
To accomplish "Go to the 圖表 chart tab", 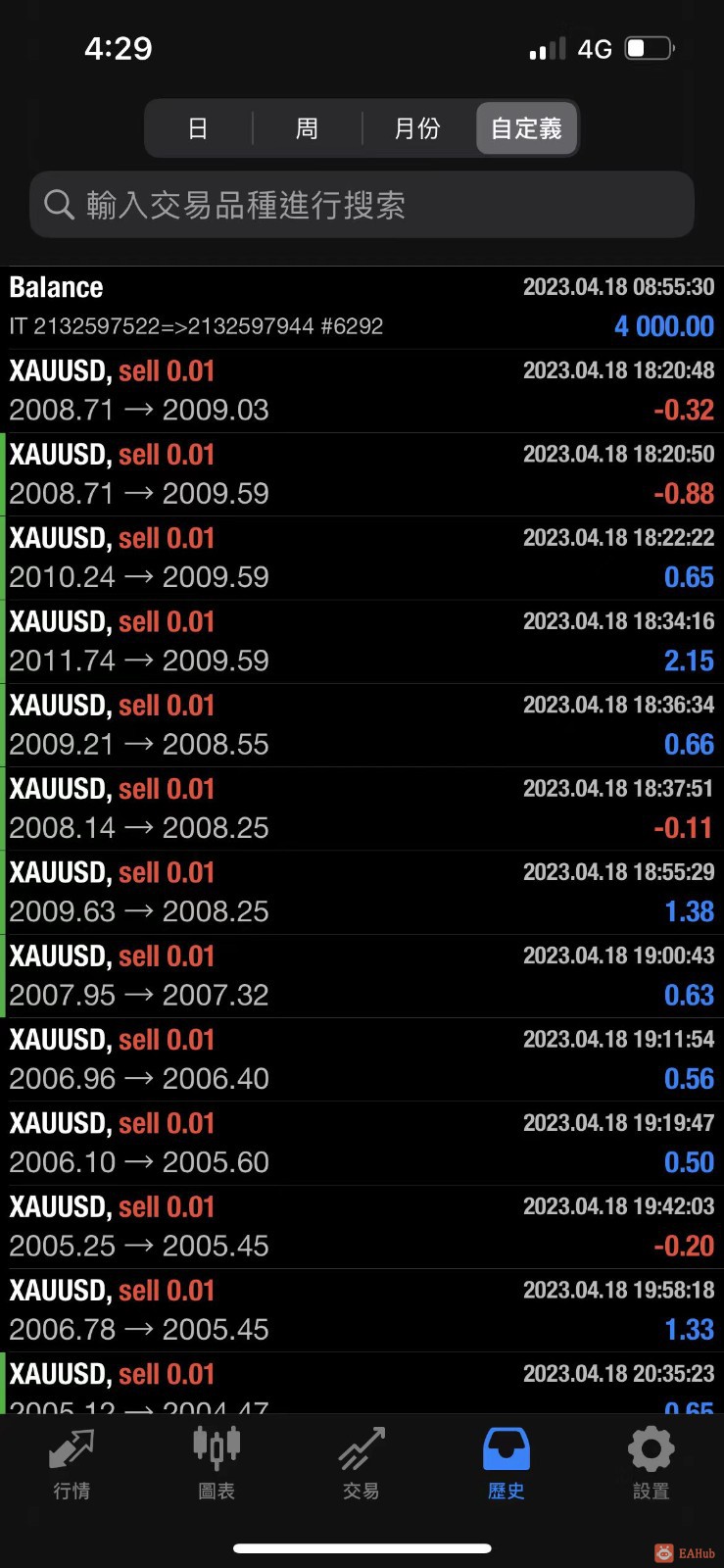I will [217, 1463].
